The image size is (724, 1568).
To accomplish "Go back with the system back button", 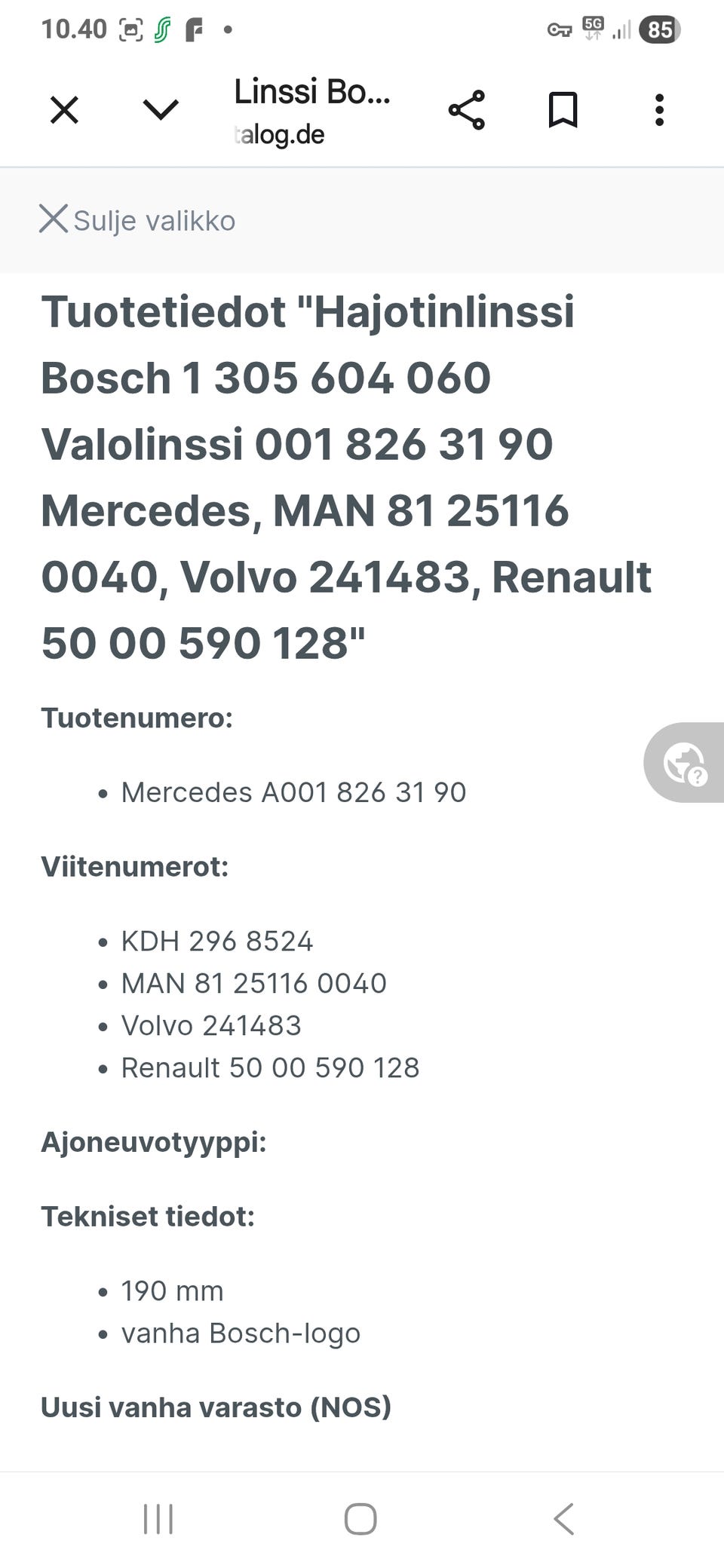I will [x=563, y=1518].
